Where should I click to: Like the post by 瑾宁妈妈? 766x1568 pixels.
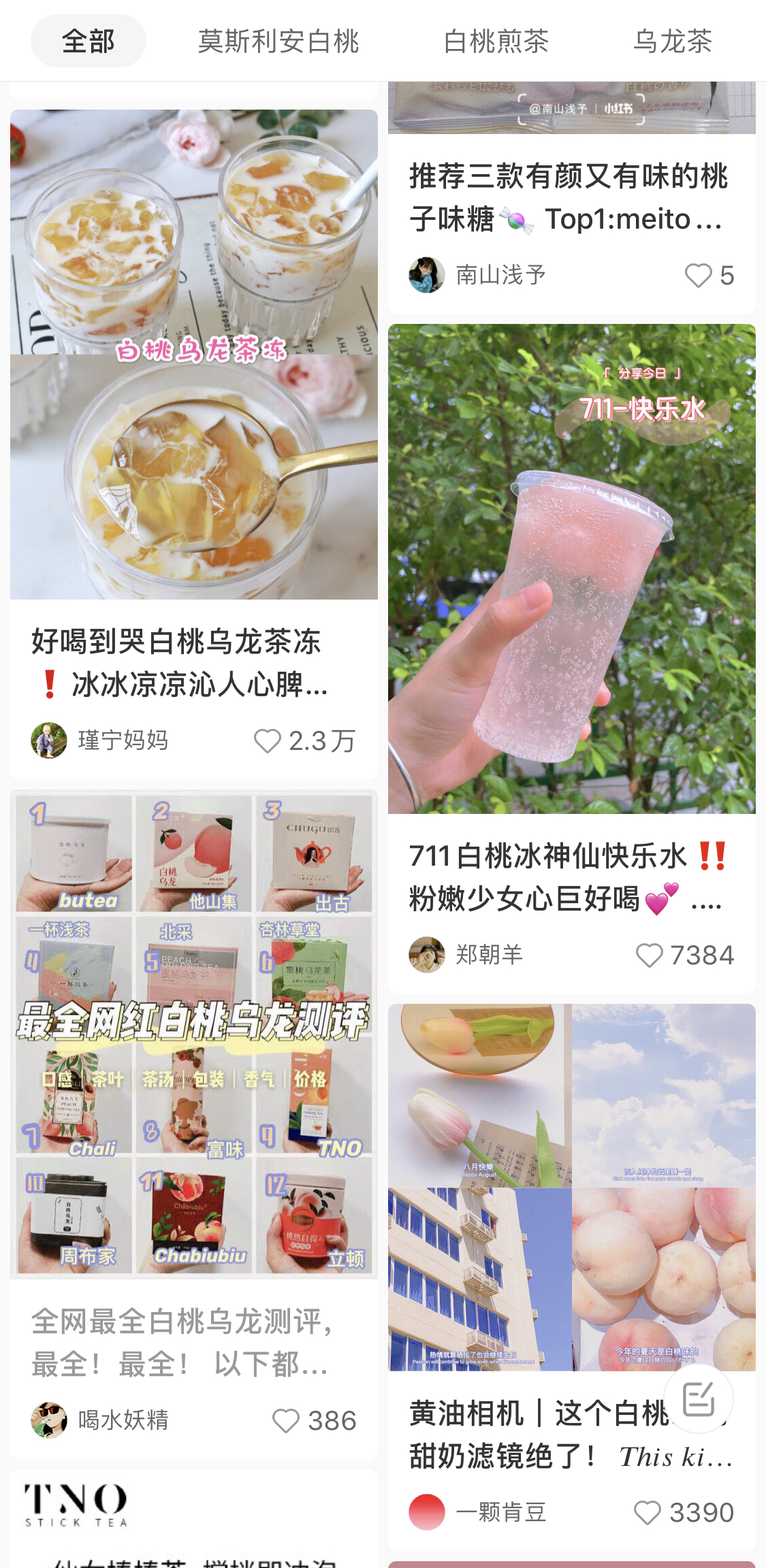click(268, 741)
